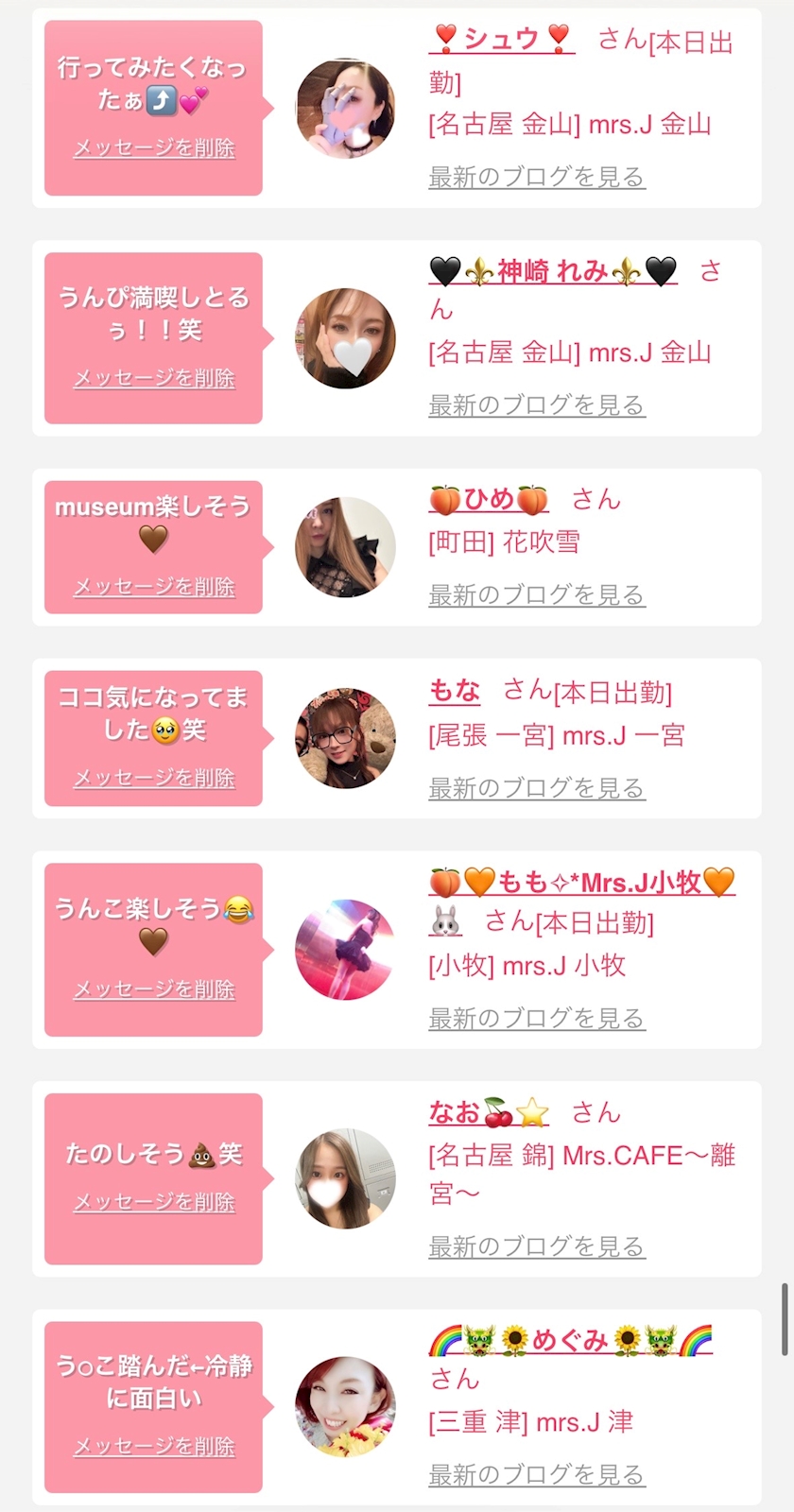Open めぐみ's profile link
The height and width of the screenshot is (1512, 794).
click(x=570, y=1340)
